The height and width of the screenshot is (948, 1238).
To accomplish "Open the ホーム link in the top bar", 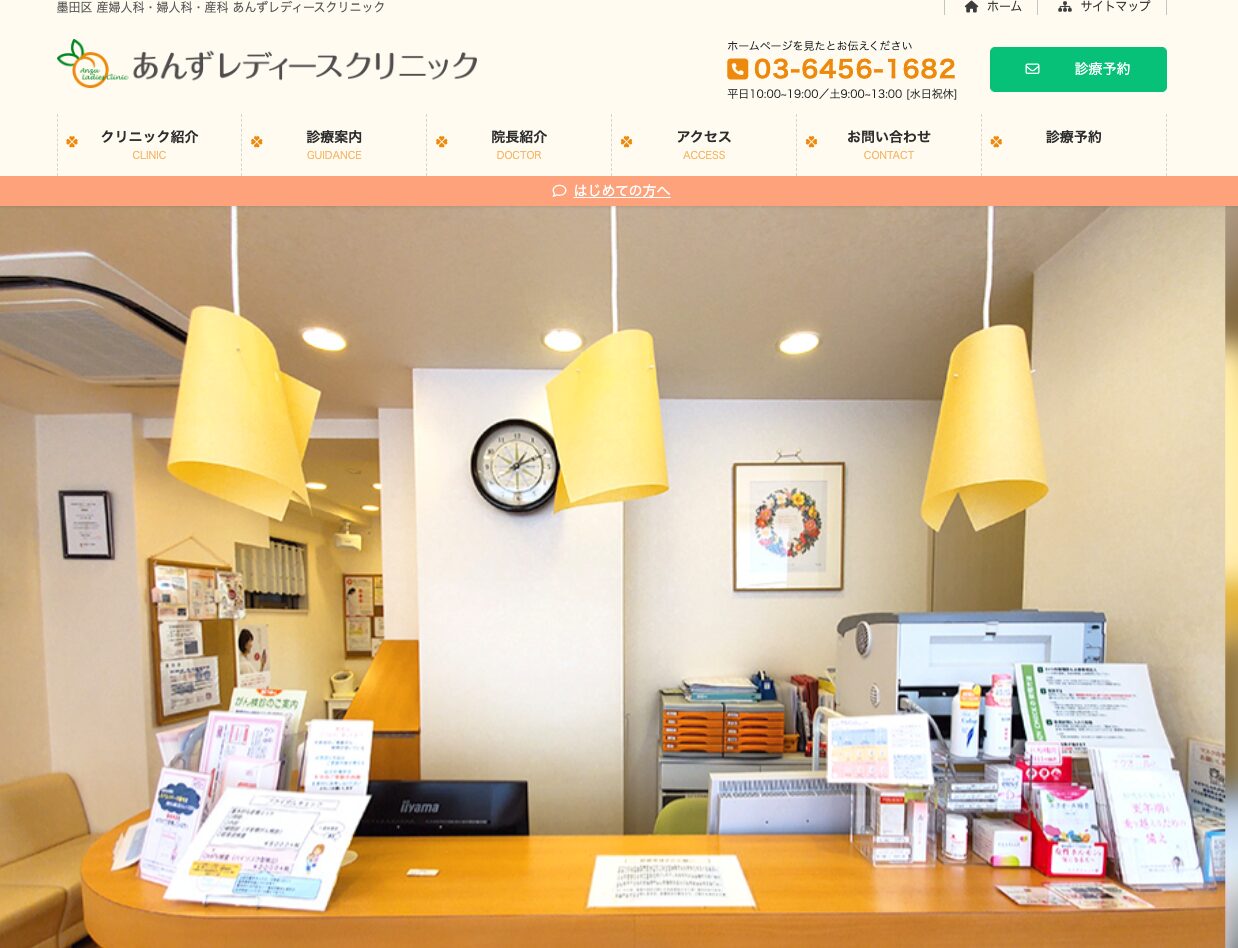I will pyautogui.click(x=993, y=7).
